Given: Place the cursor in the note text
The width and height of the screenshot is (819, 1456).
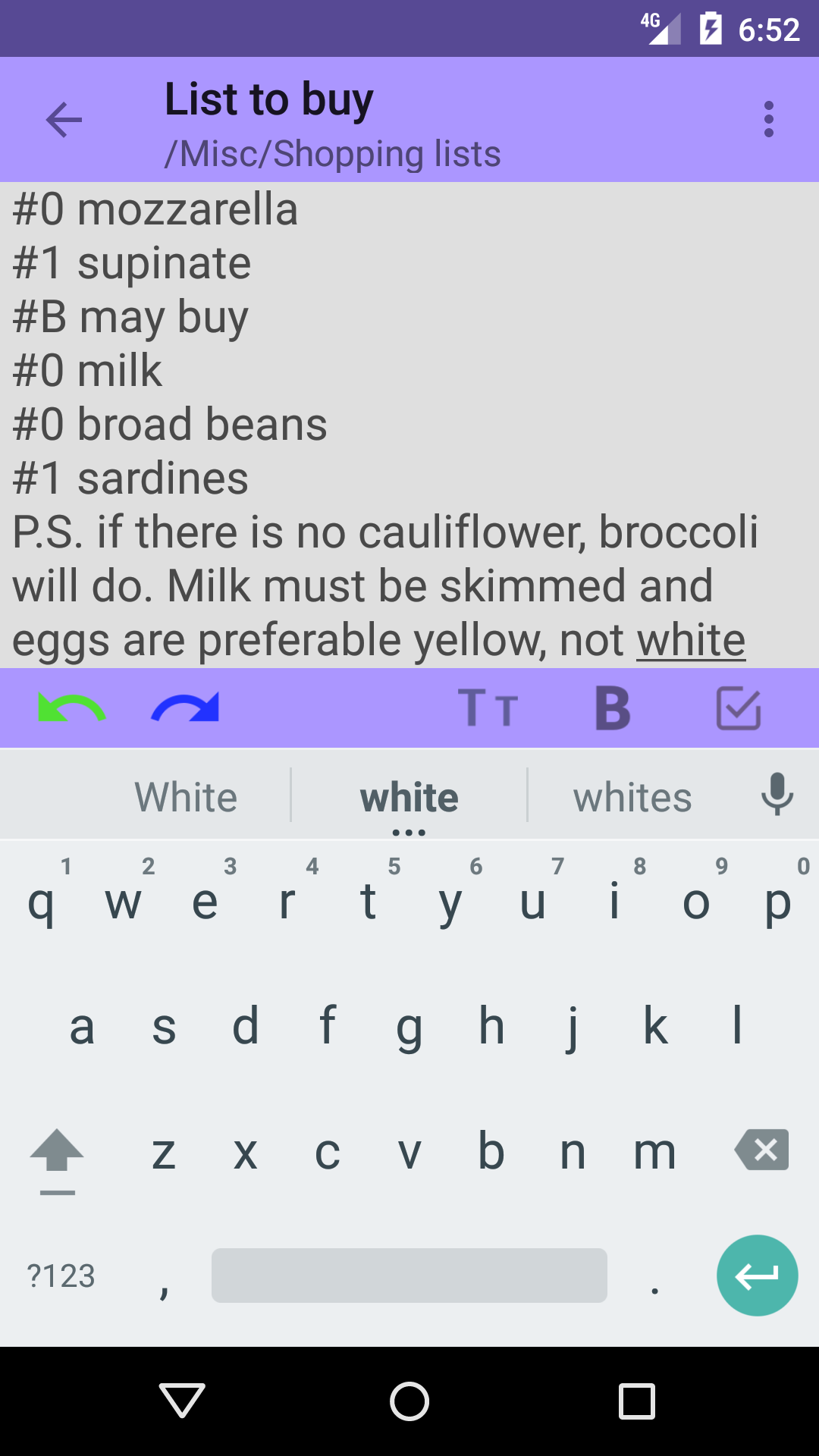Looking at the screenshot, I should pyautogui.click(x=409, y=425).
